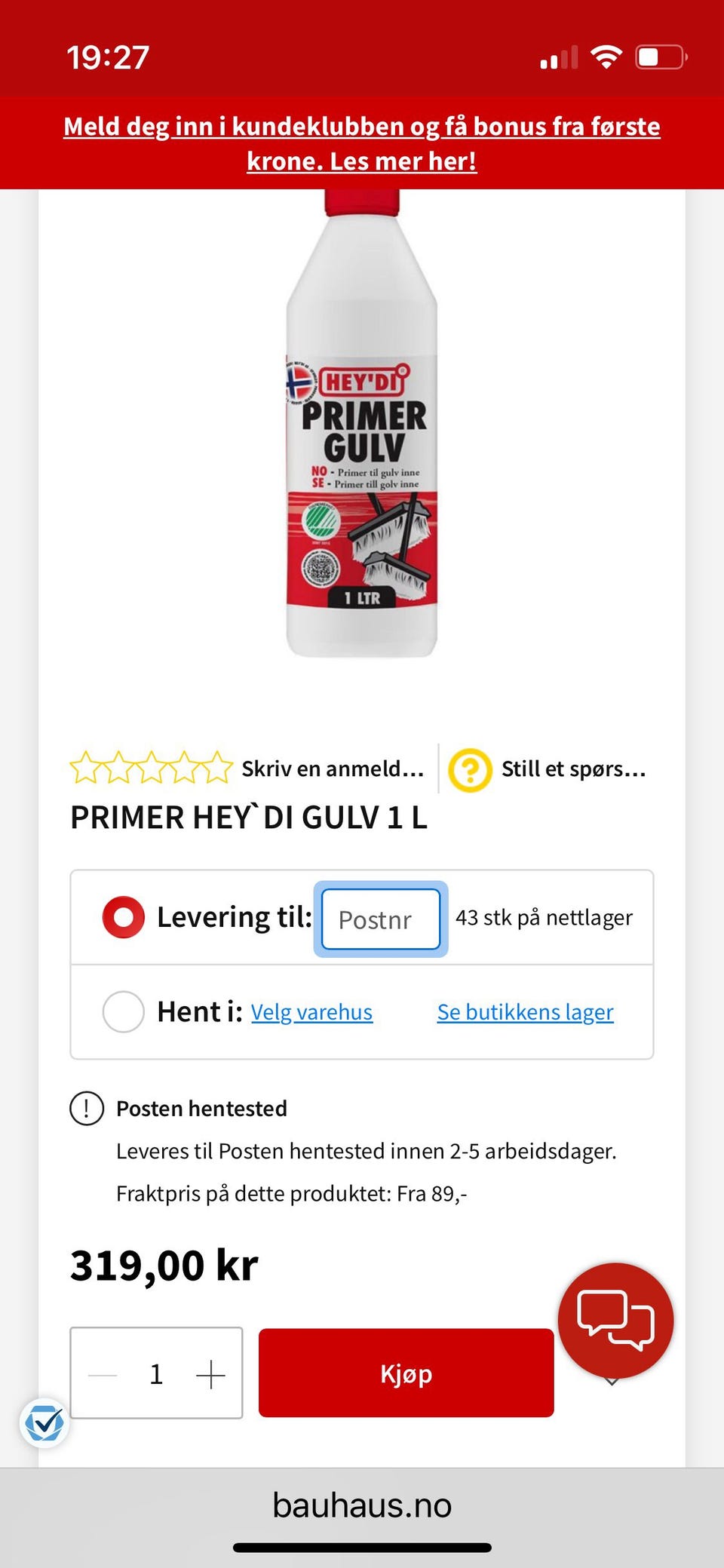
Task: Click the Postnr input field
Action: [x=381, y=919]
